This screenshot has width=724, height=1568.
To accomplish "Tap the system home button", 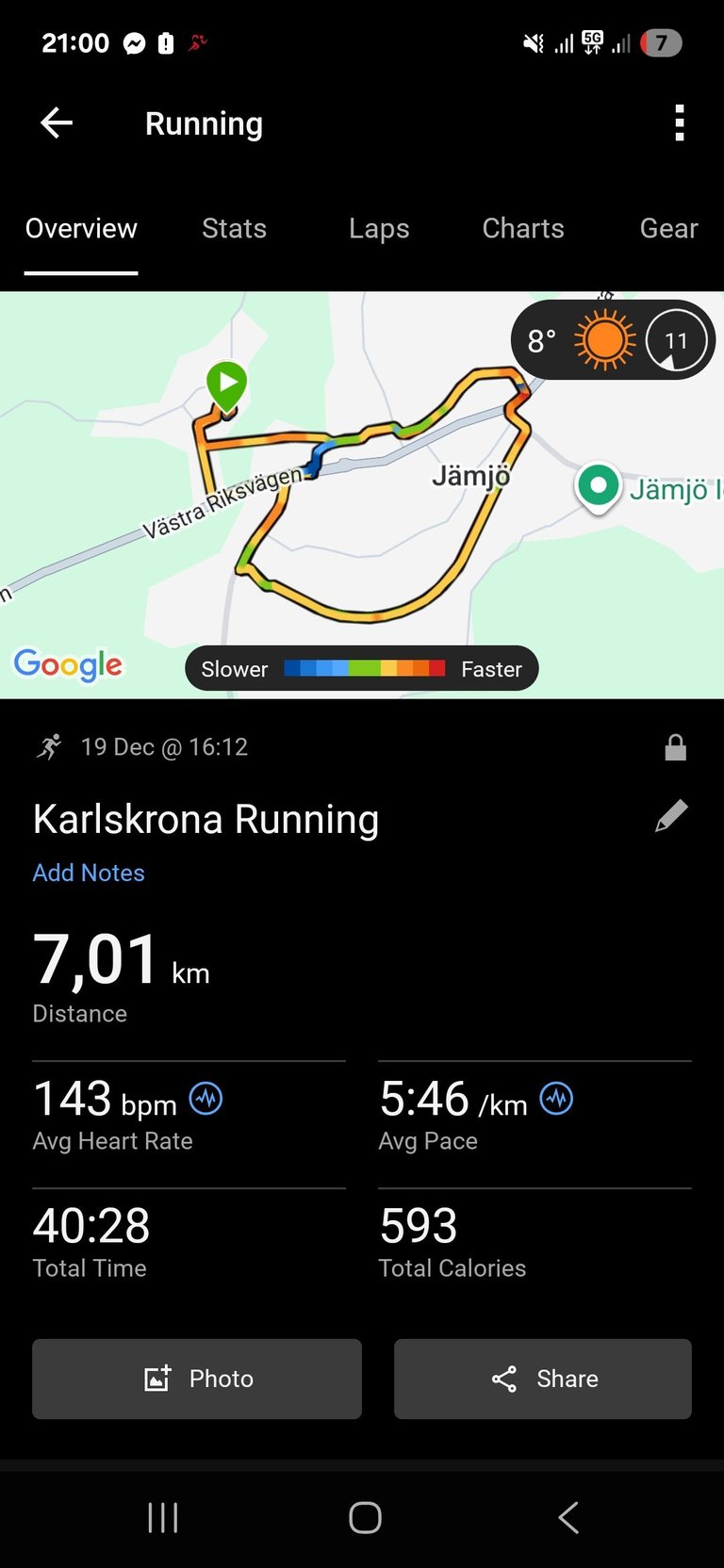I will point(365,1517).
